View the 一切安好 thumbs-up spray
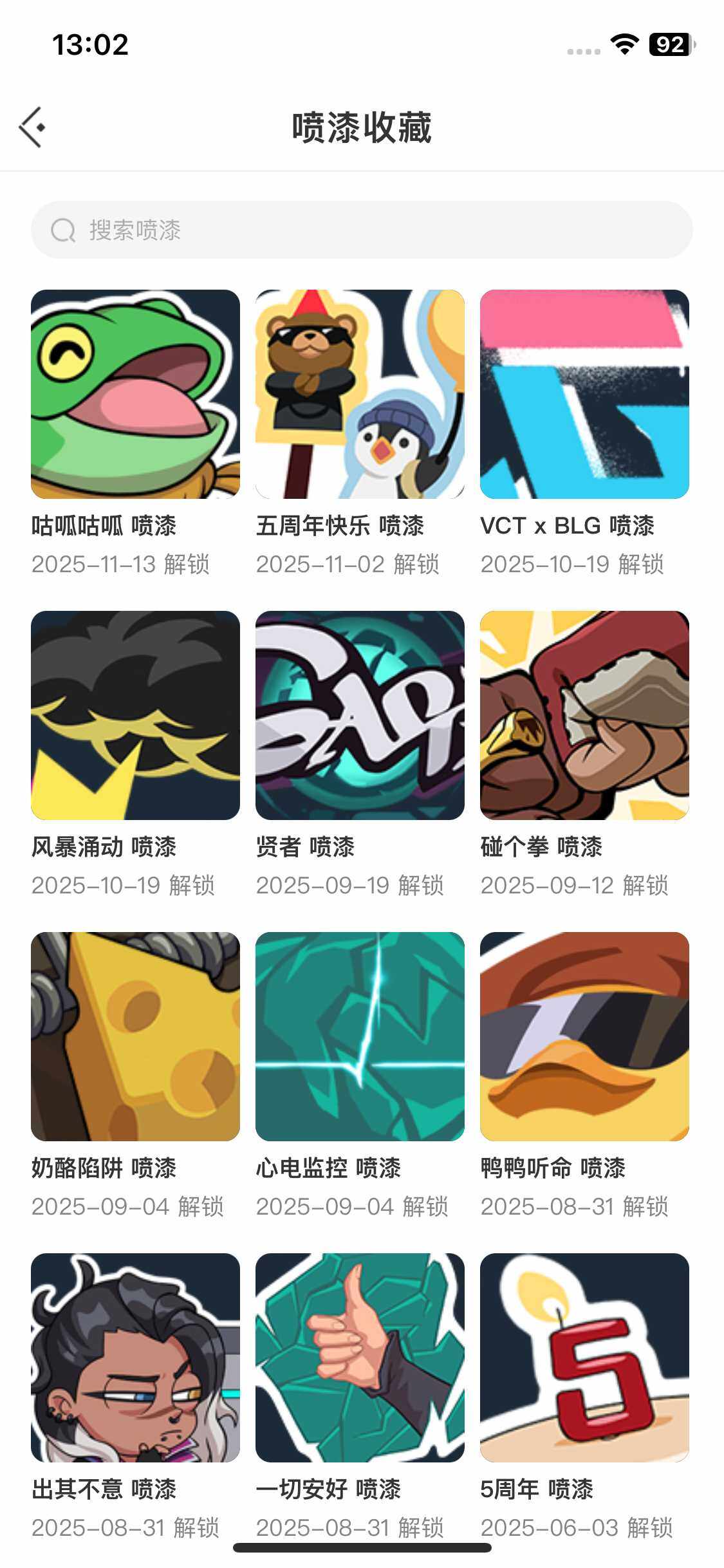The height and width of the screenshot is (1568, 724). point(360,1358)
